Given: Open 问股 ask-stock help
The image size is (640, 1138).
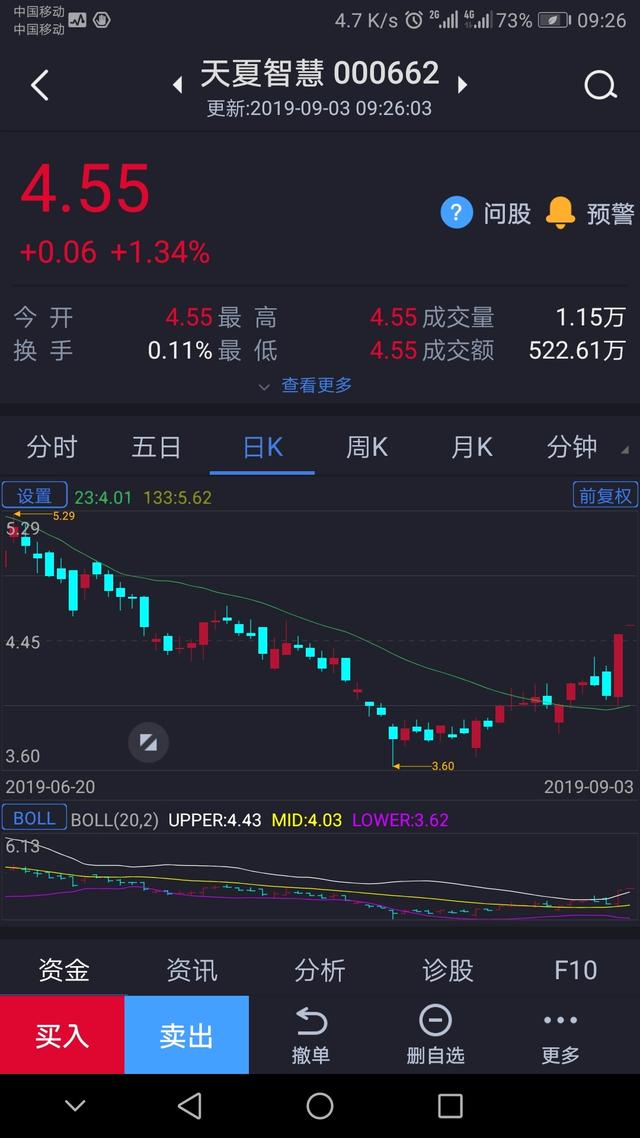Looking at the screenshot, I should tap(486, 213).
